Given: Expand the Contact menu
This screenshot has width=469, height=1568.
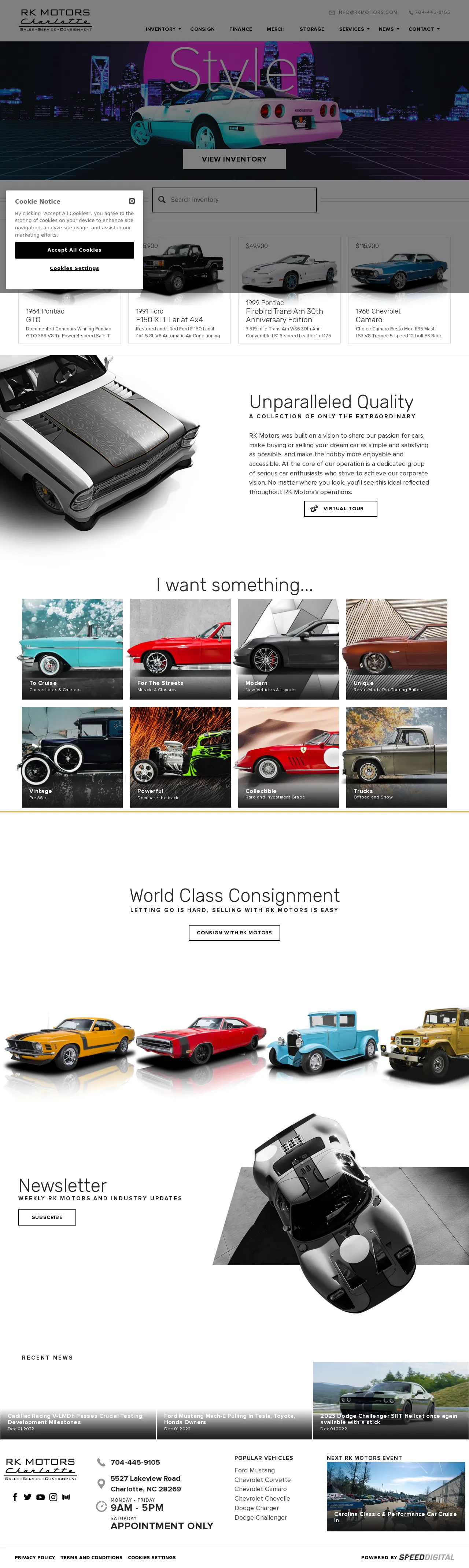Looking at the screenshot, I should click(423, 29).
